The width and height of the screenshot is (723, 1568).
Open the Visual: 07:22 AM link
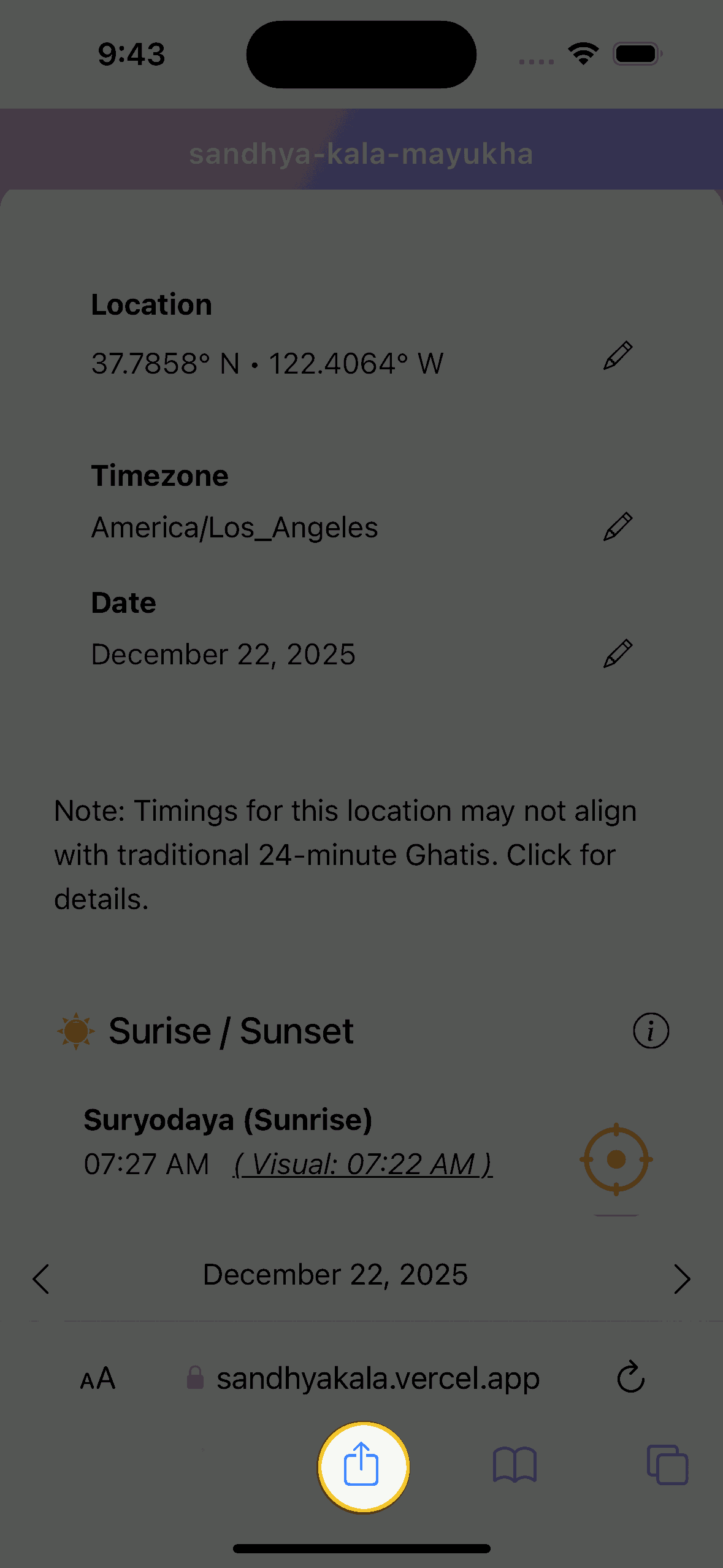(x=363, y=1164)
